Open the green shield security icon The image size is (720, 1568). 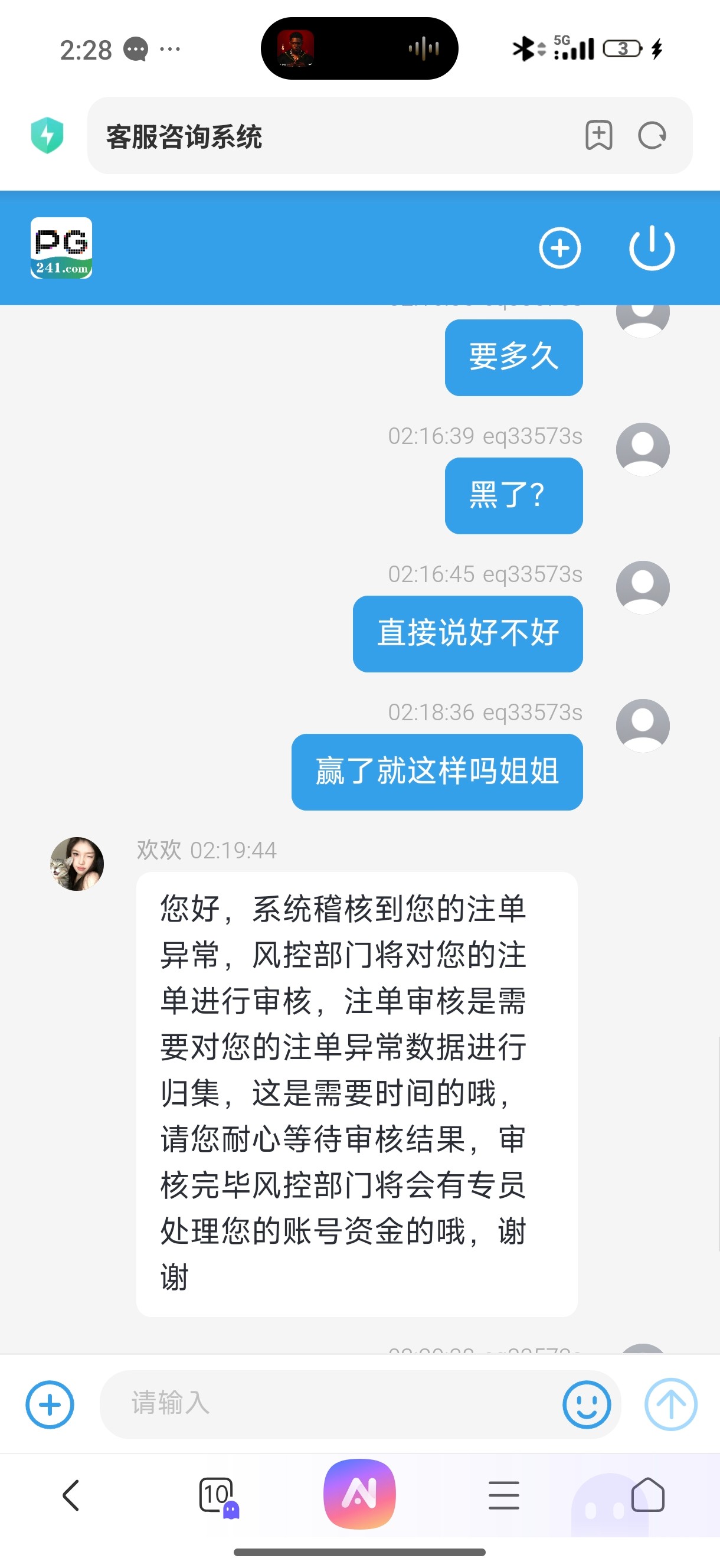pyautogui.click(x=47, y=135)
